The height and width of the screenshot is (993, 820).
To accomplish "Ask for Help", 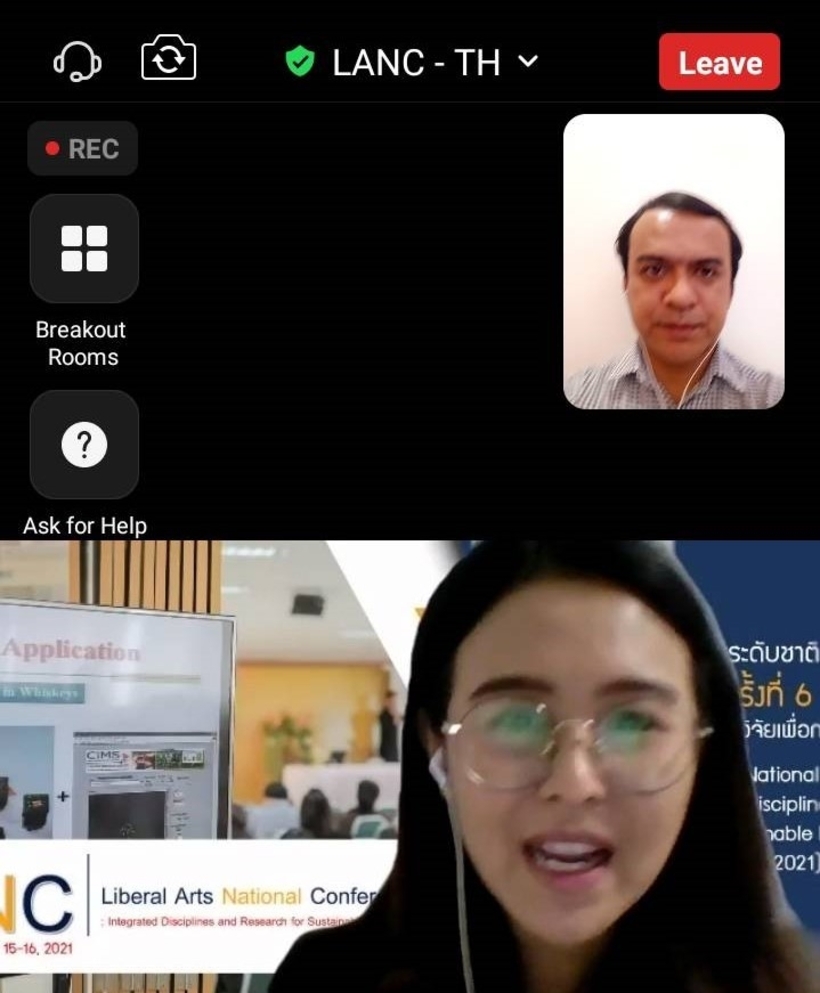I will (84, 445).
